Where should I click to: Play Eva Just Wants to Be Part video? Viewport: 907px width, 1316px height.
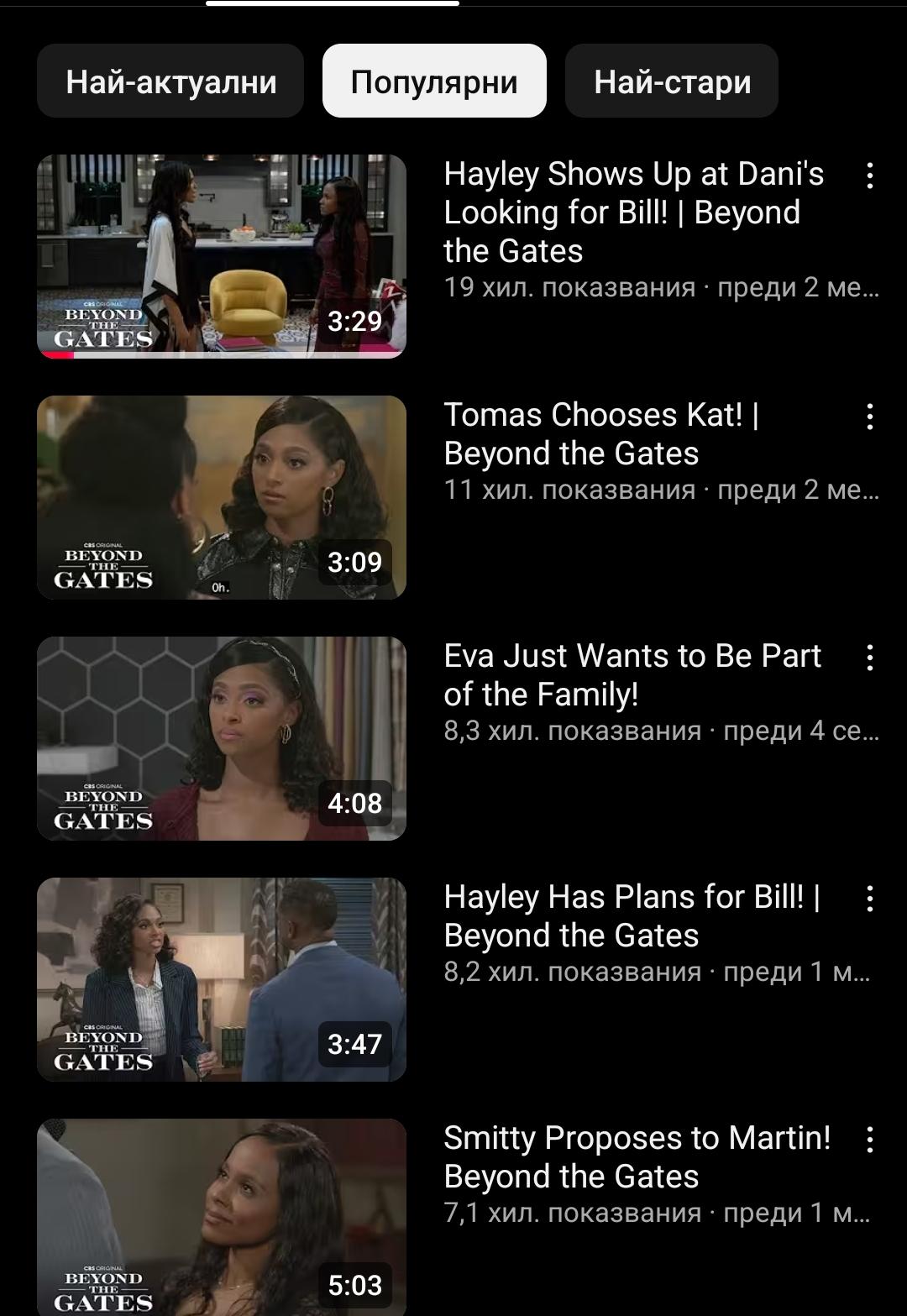pyautogui.click(x=222, y=738)
